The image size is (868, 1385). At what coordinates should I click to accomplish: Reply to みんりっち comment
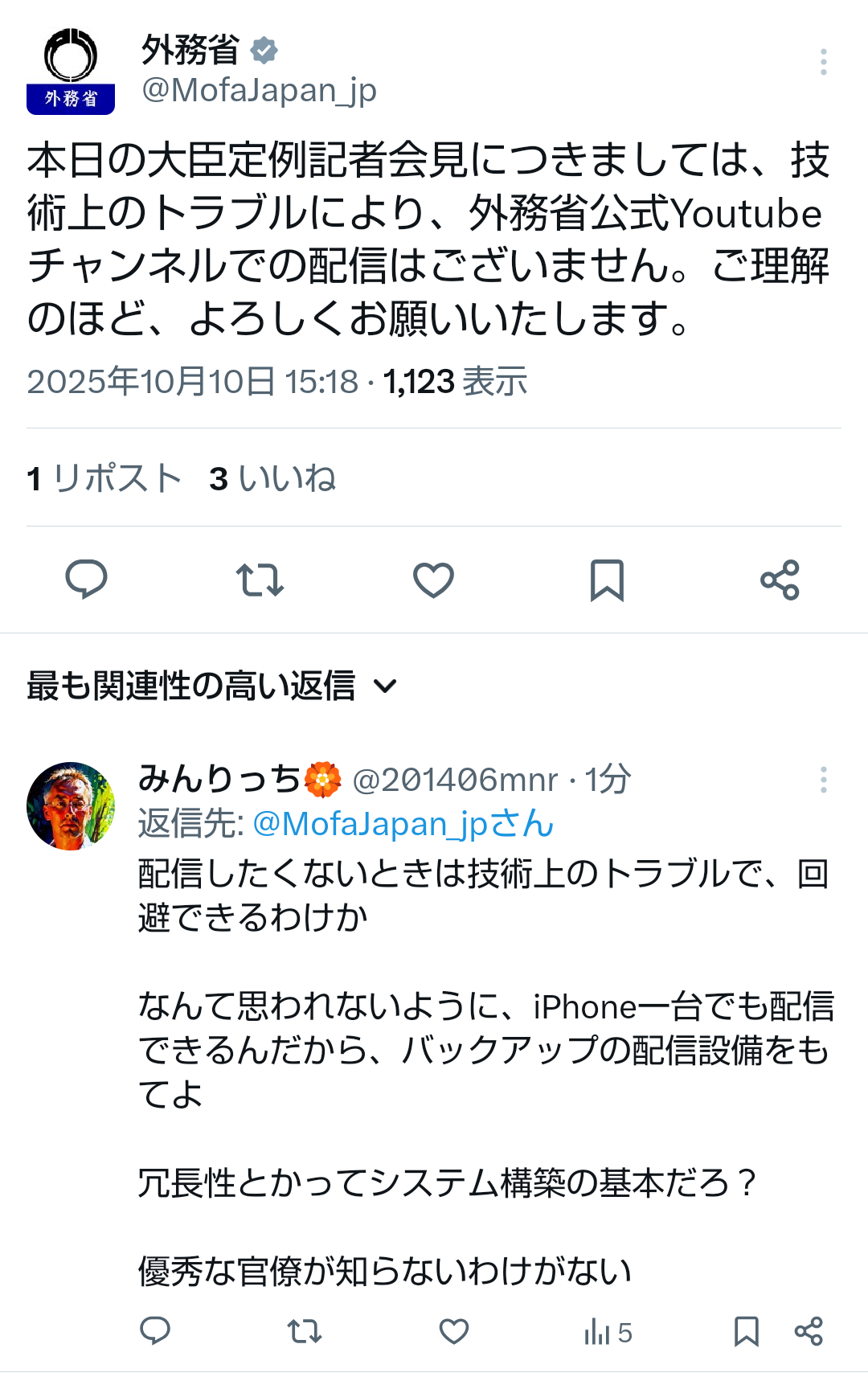click(155, 1332)
